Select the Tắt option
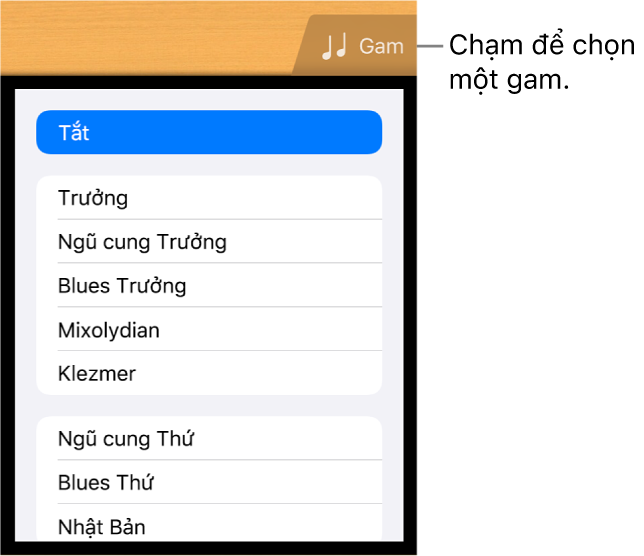The width and height of the screenshot is (644, 556). pyautogui.click(x=209, y=132)
